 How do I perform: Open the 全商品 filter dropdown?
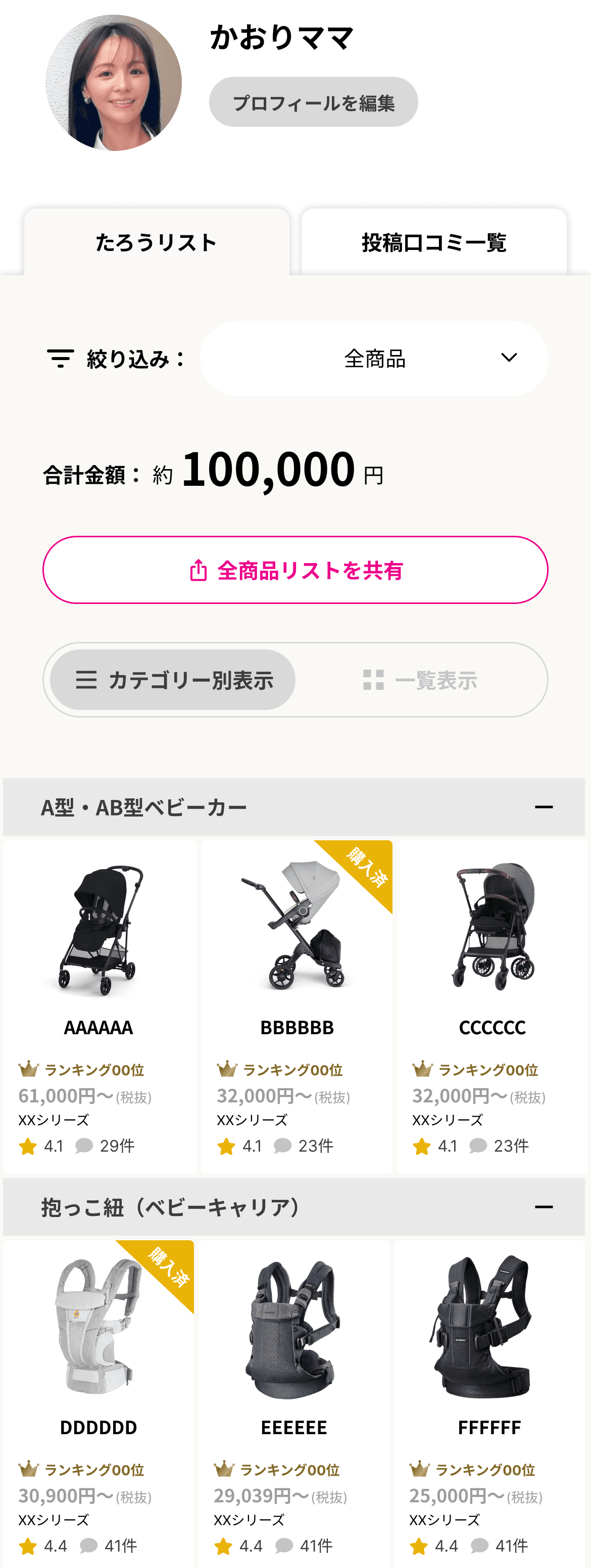[x=374, y=359]
